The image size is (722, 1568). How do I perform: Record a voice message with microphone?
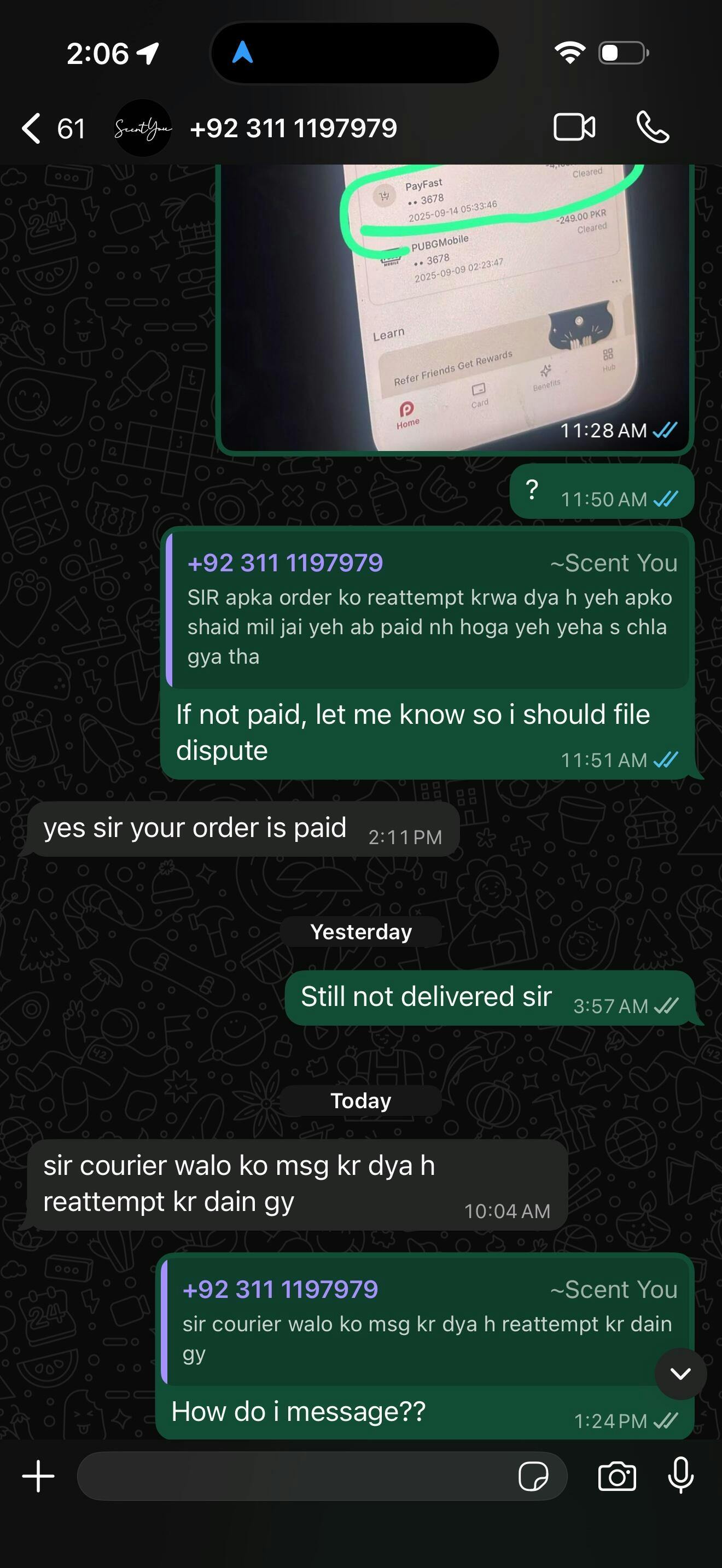tap(680, 1477)
